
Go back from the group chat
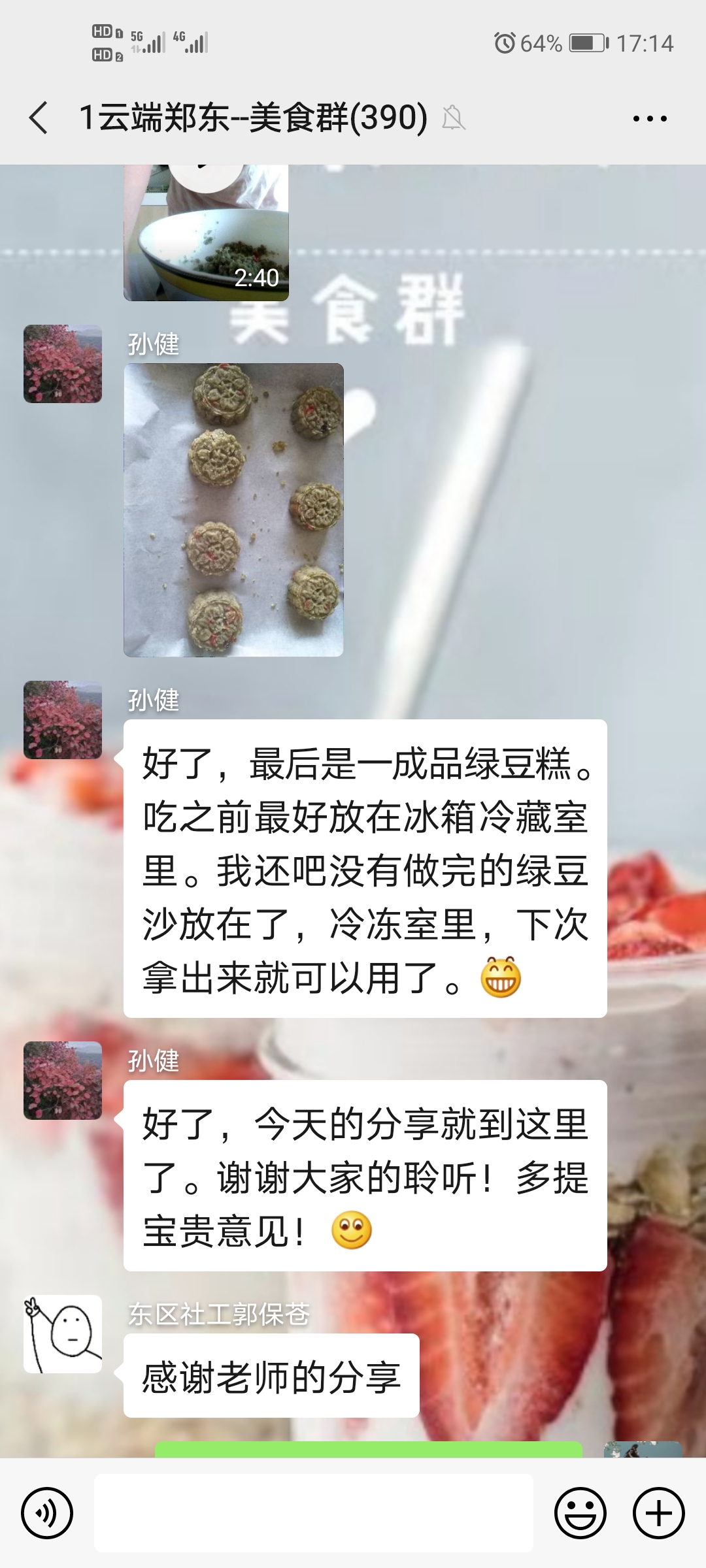coord(39,118)
